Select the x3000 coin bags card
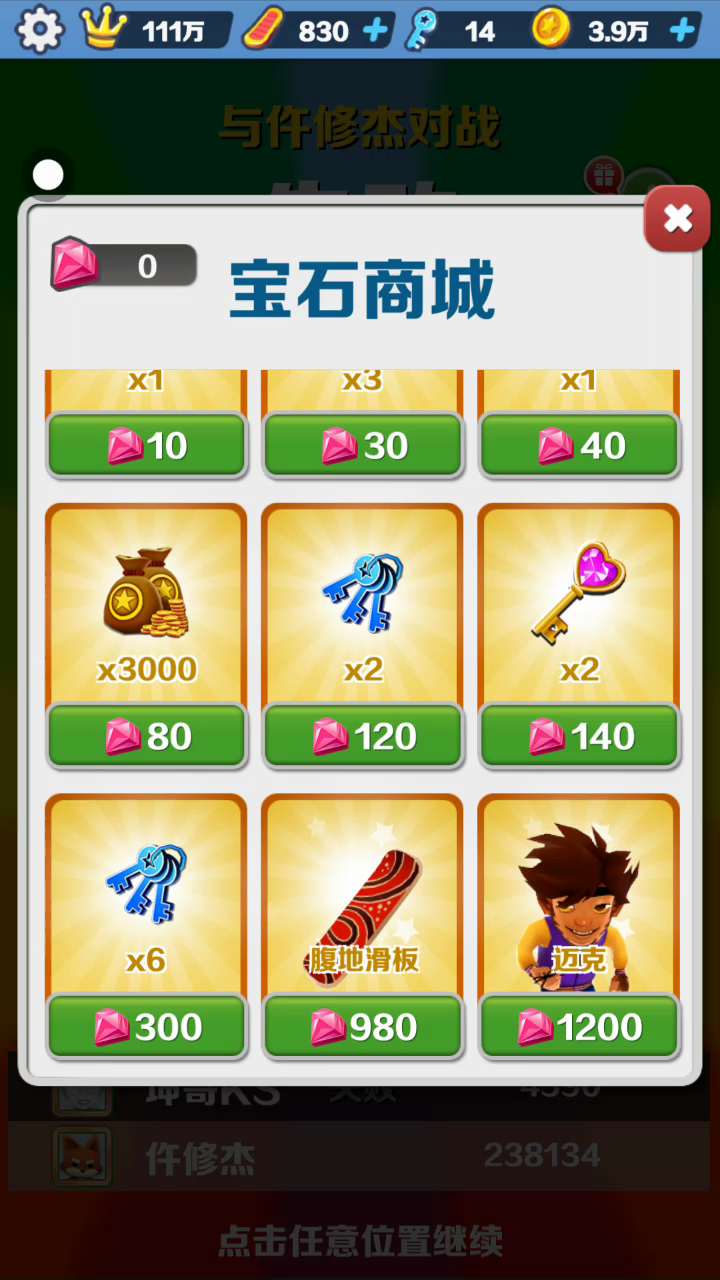This screenshot has height=1280, width=720. tap(146, 605)
